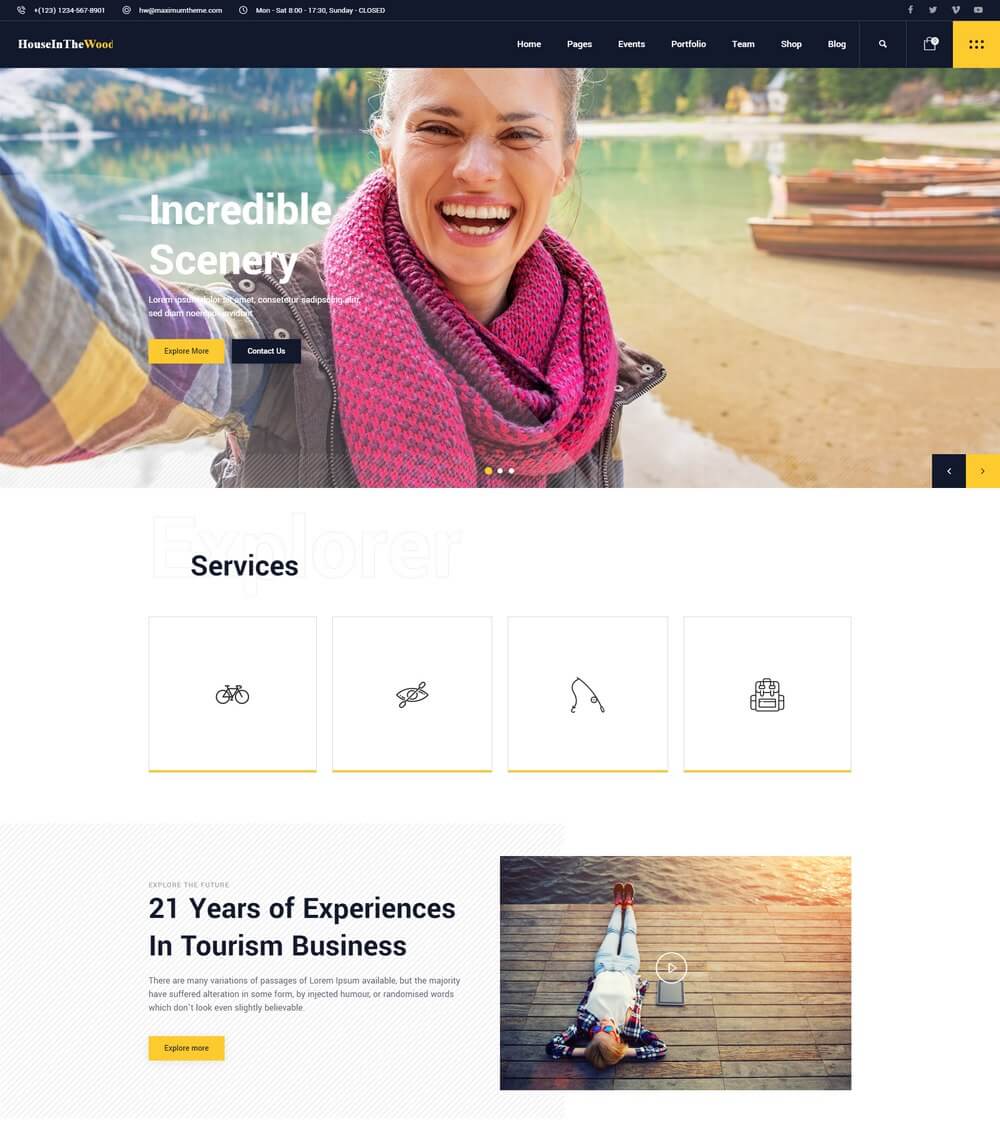1000x1129 pixels.
Task: Open the Pages menu
Action: click(x=579, y=44)
